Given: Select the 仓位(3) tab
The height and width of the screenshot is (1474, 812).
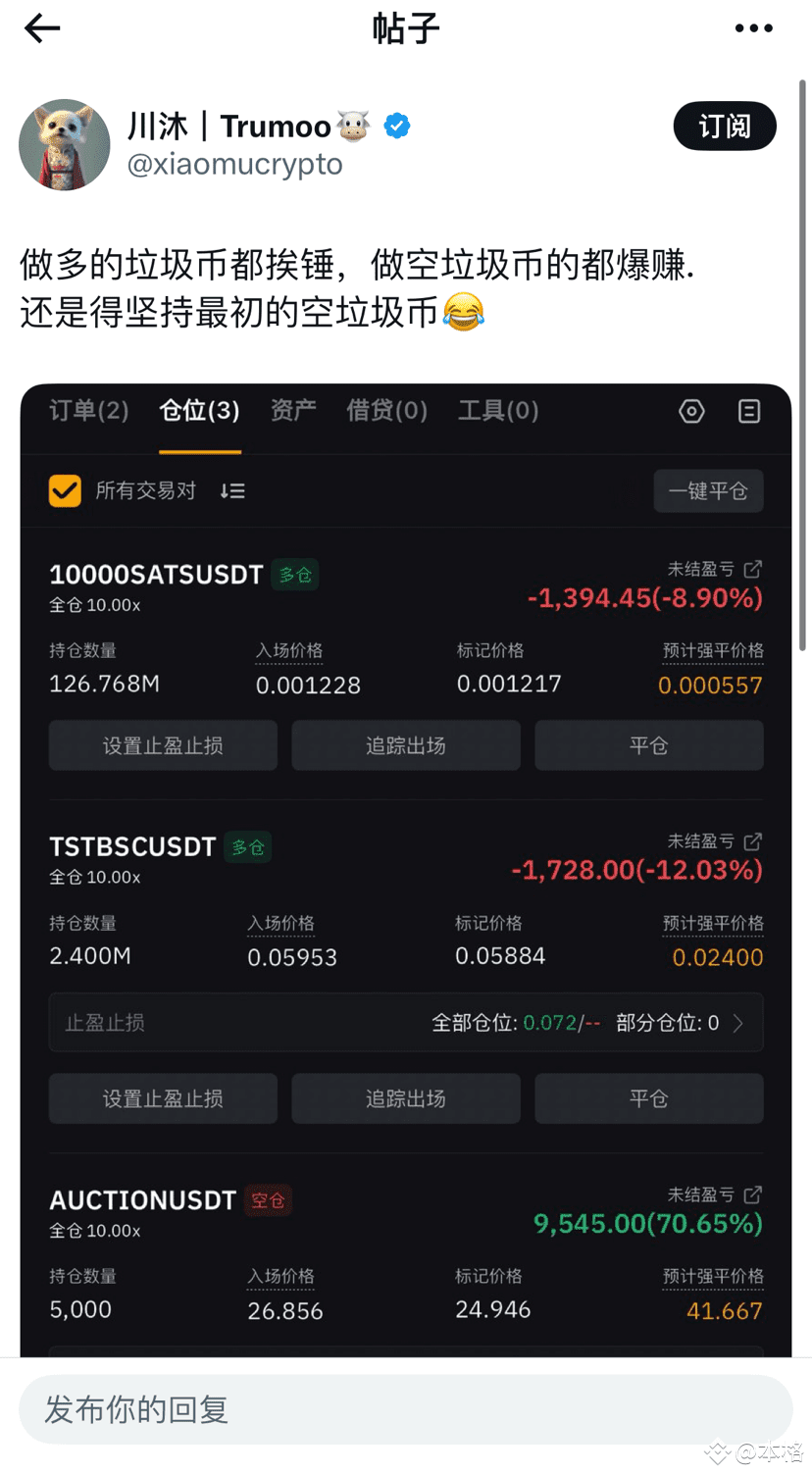Looking at the screenshot, I should click(199, 411).
